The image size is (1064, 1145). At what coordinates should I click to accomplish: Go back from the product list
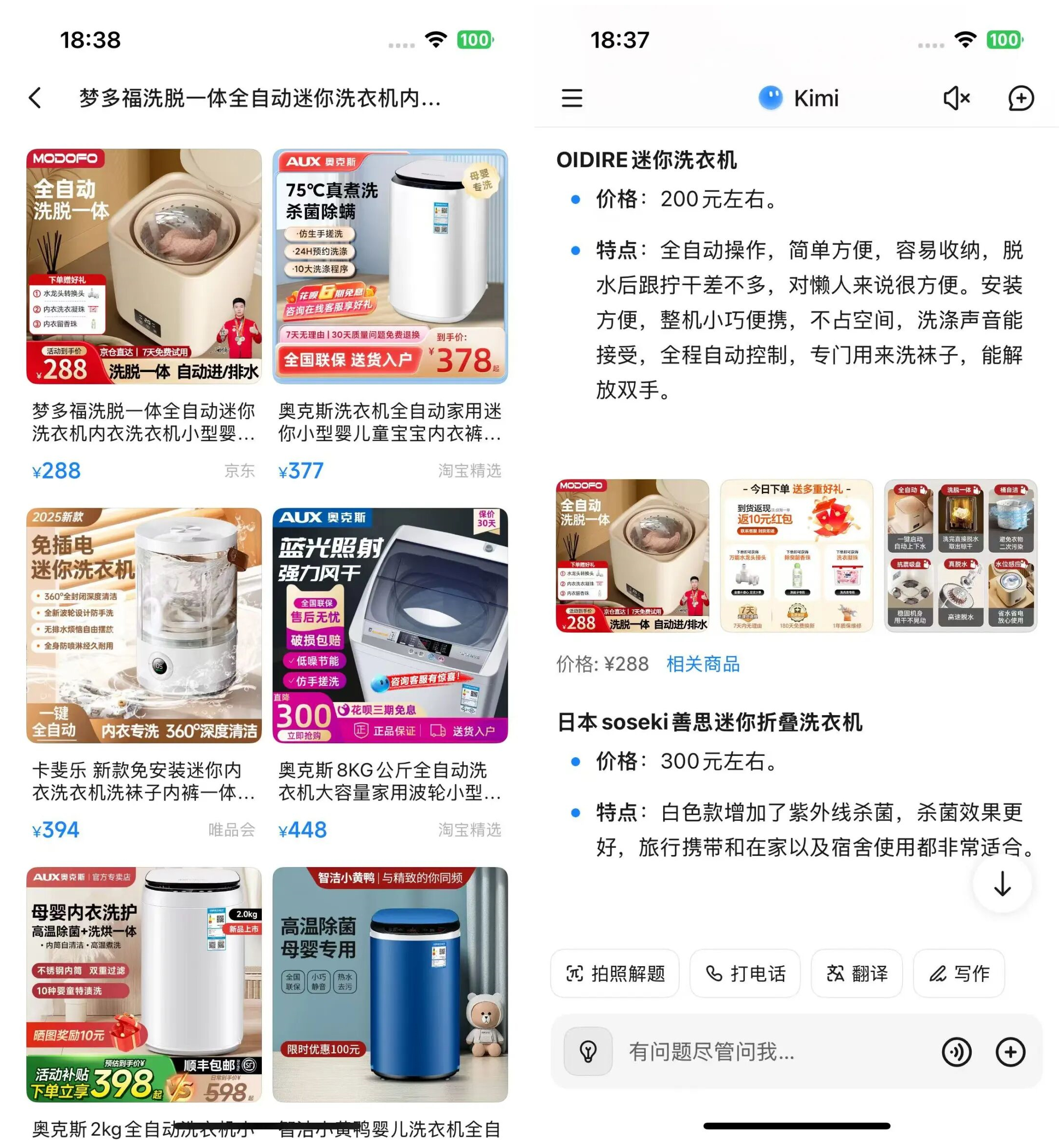[x=35, y=98]
